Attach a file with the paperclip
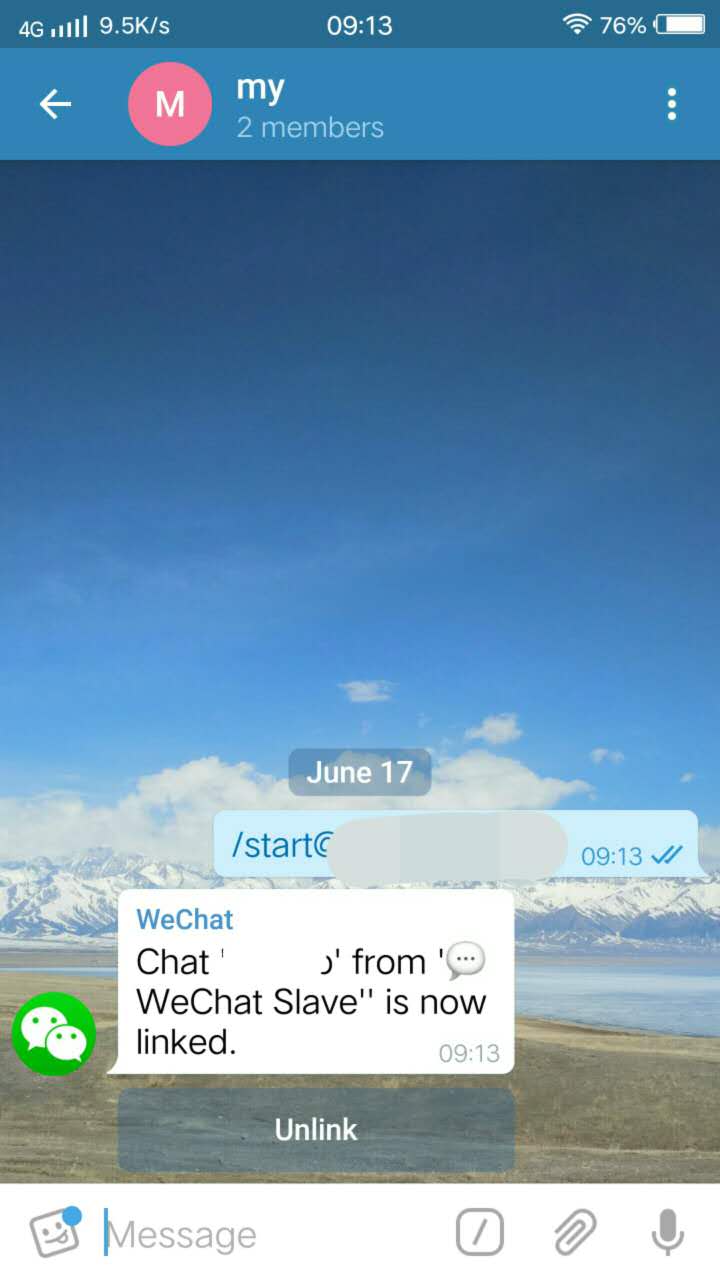The height and width of the screenshot is (1280, 720). point(575,1233)
